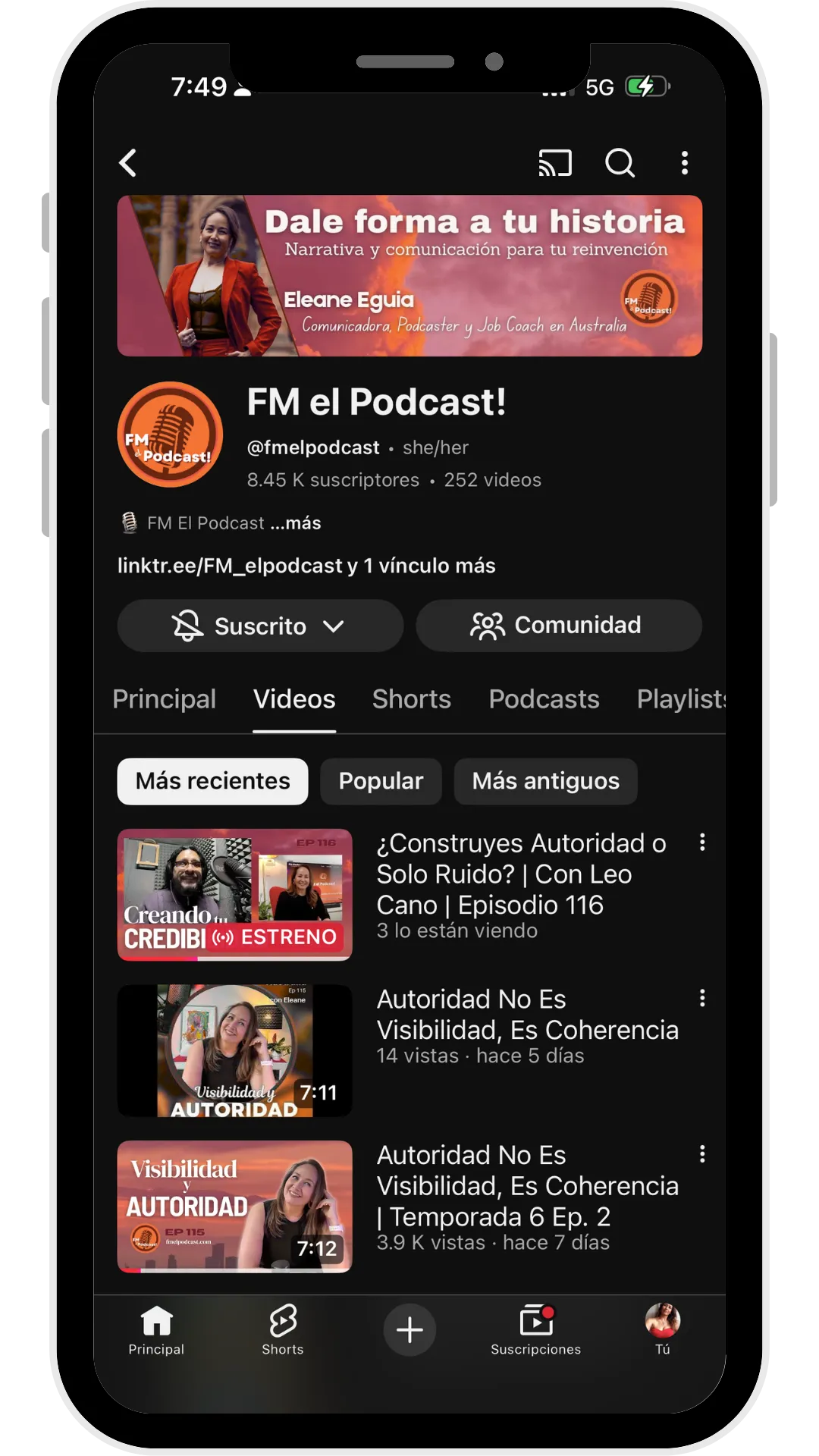Tap the plus create button

[409, 1329]
